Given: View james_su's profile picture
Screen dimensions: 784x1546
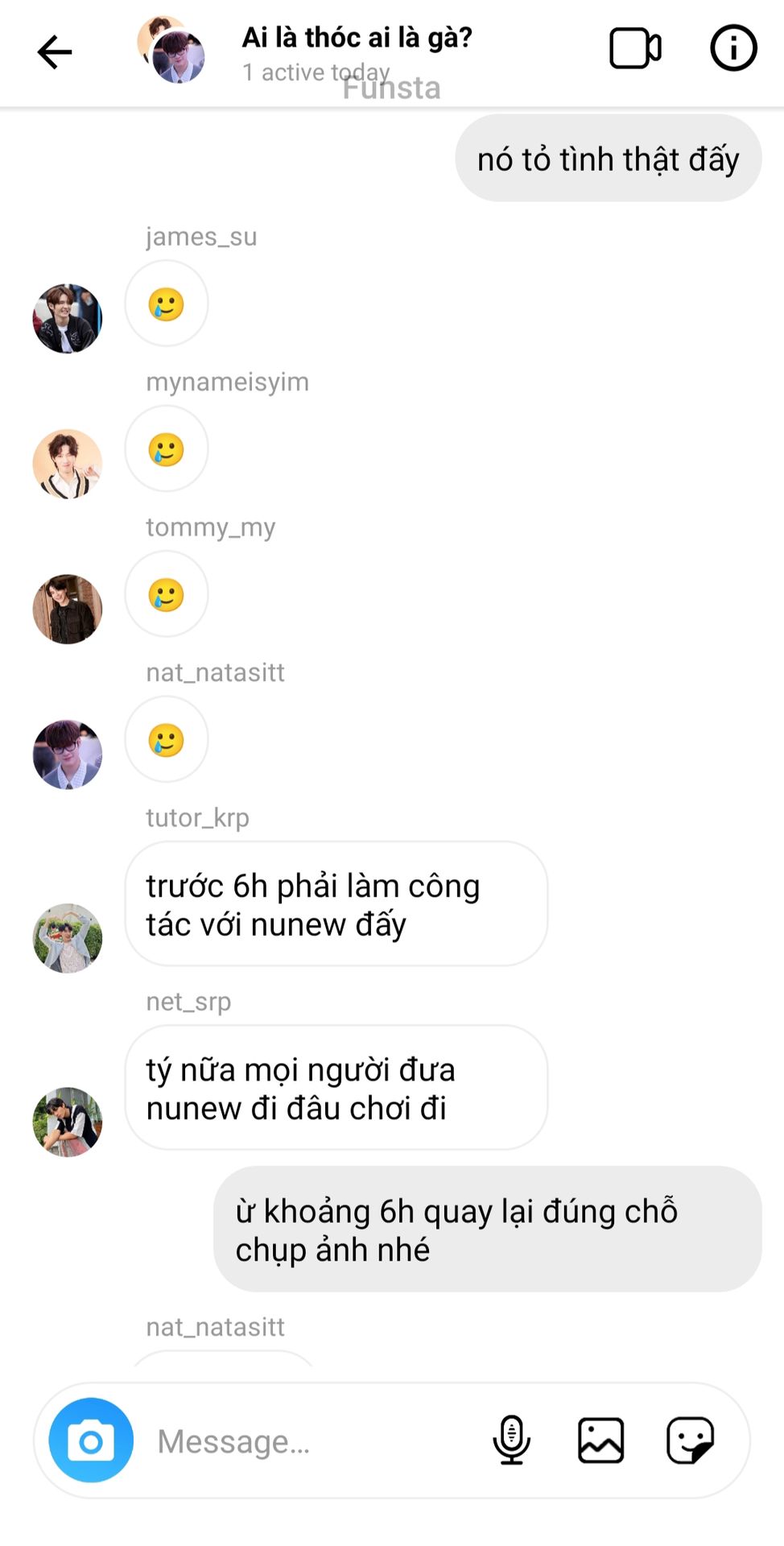Looking at the screenshot, I should 68,319.
